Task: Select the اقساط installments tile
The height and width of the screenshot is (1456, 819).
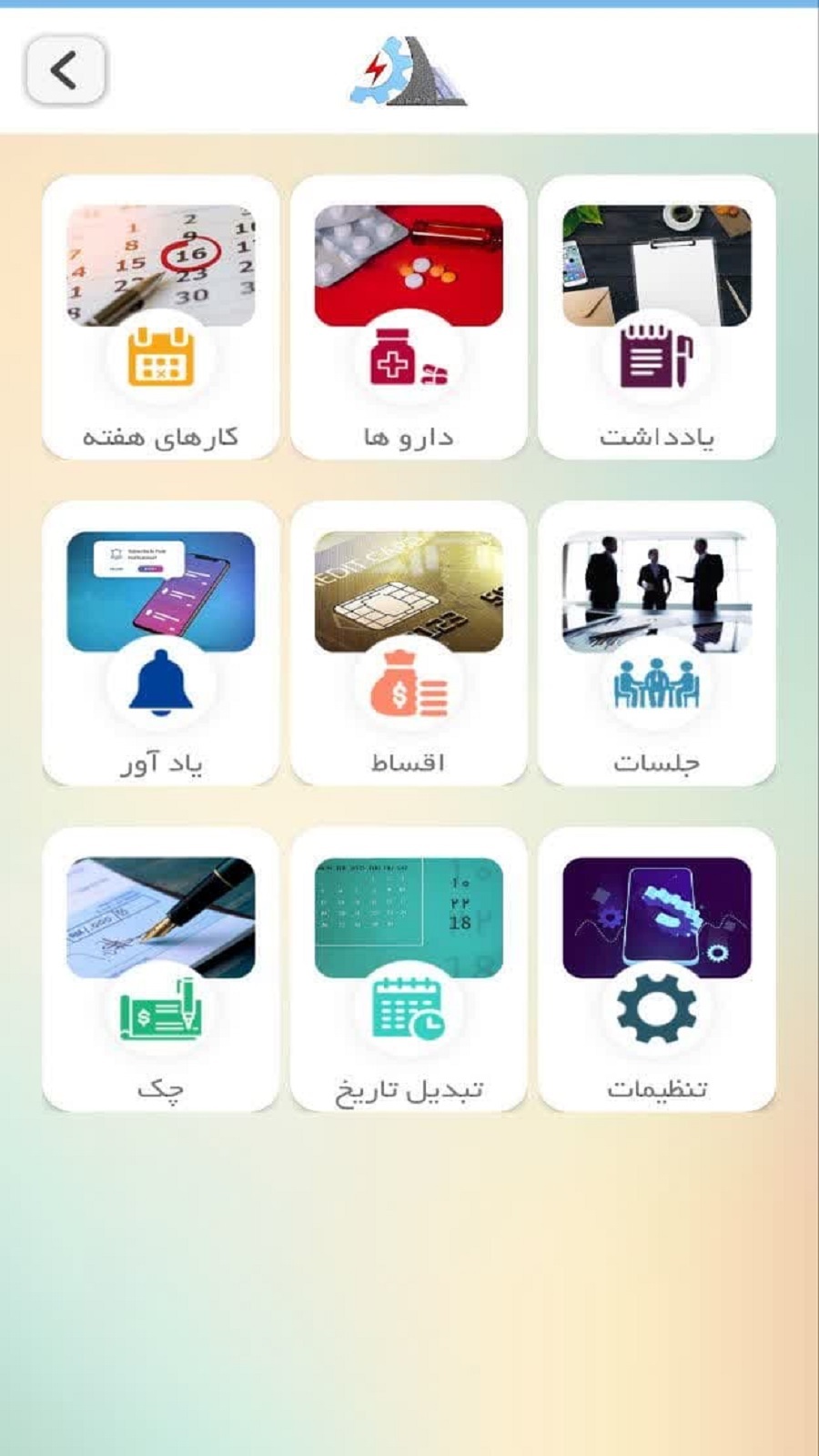Action: tap(409, 643)
